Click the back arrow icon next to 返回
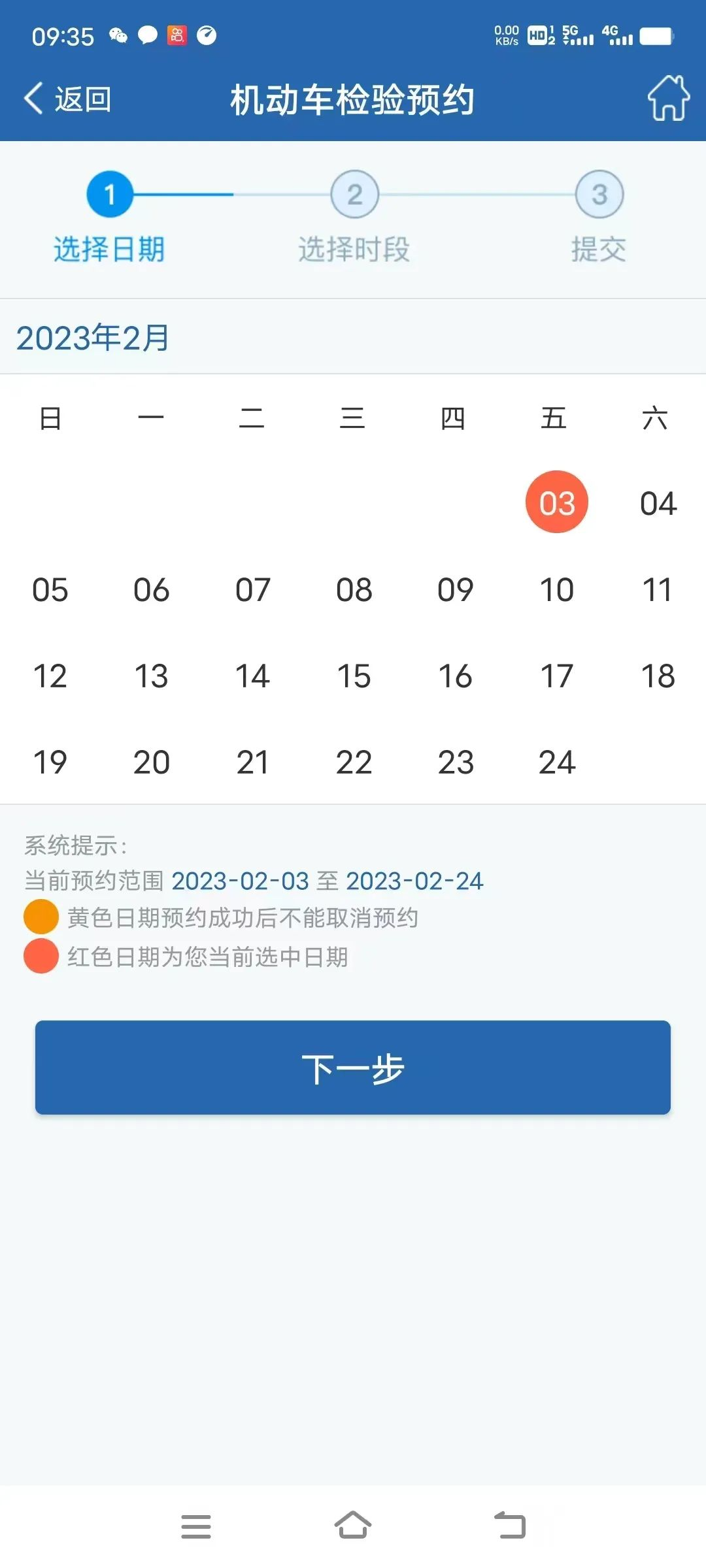706x1568 pixels. coord(31,97)
